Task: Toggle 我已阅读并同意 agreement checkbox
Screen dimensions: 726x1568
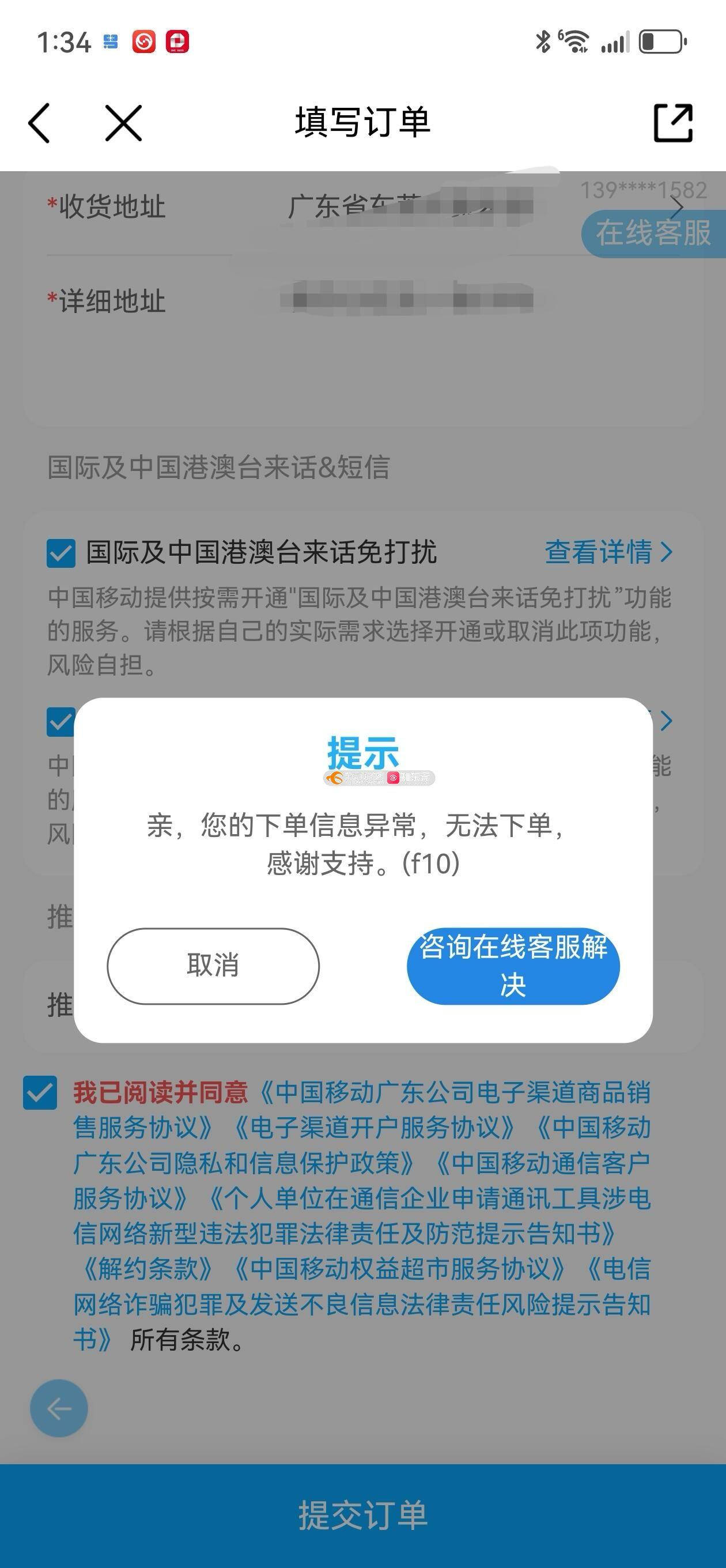Action: point(40,1092)
